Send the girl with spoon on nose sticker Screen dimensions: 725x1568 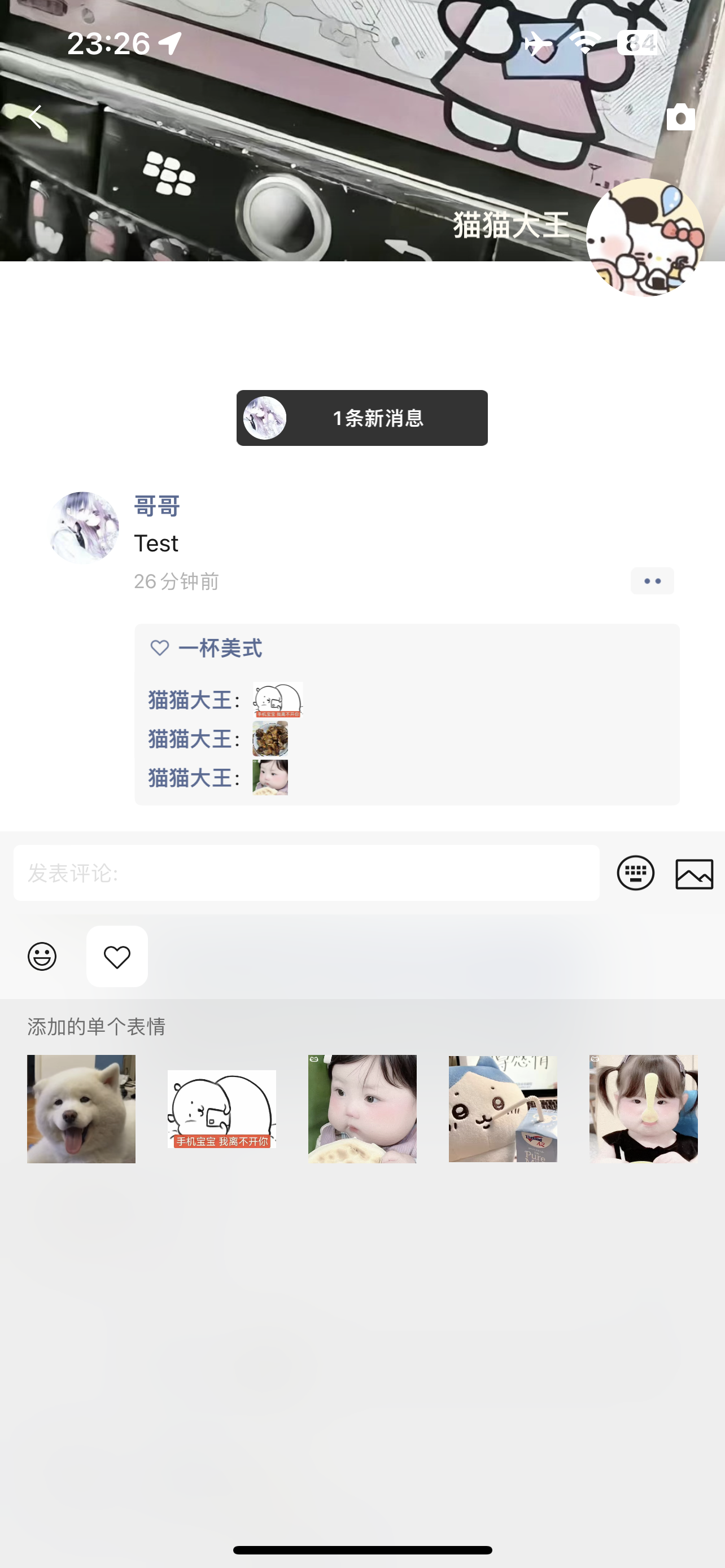click(x=644, y=1109)
